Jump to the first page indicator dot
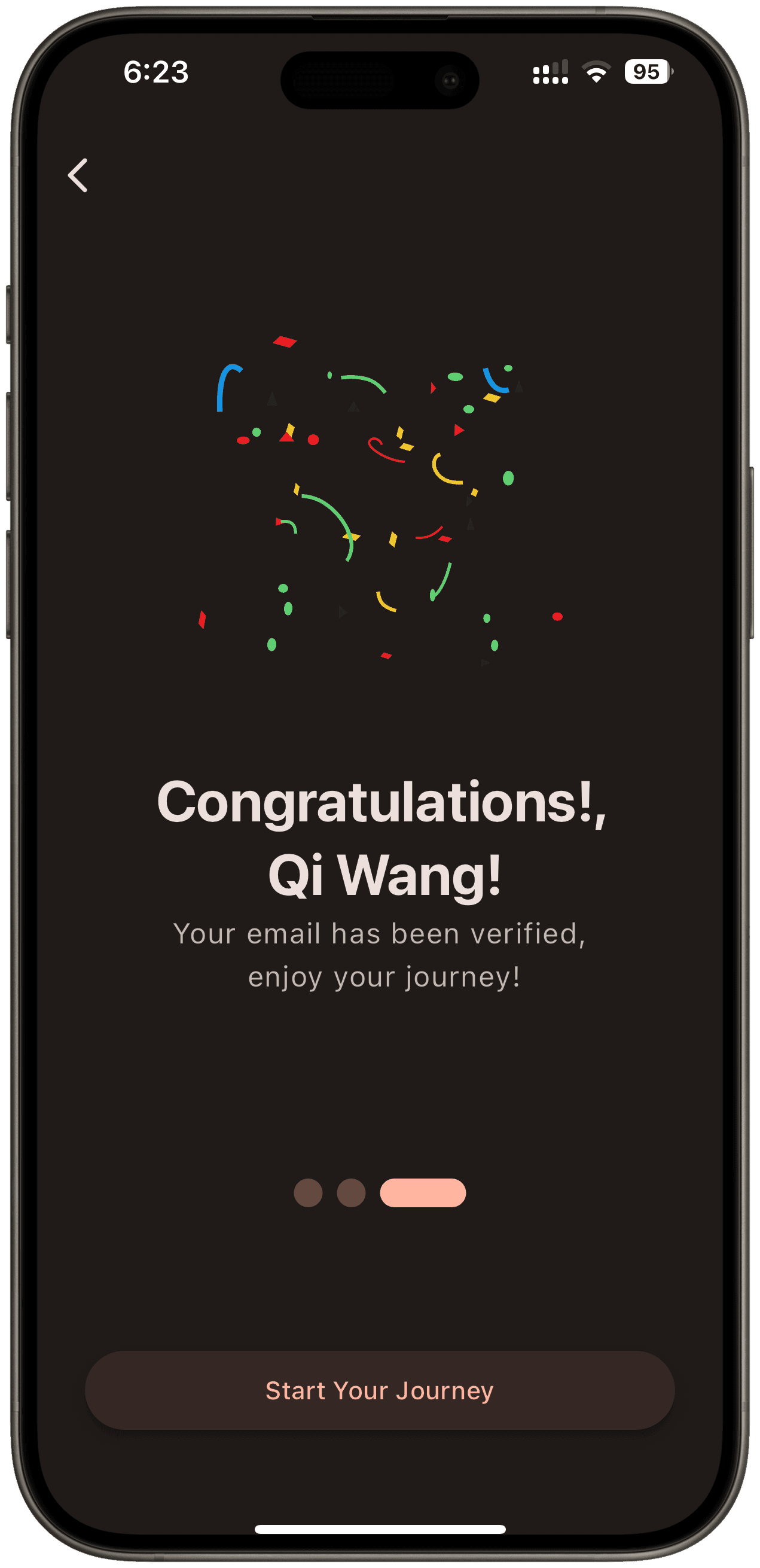Viewport: 760px width, 1568px height. point(308,1192)
